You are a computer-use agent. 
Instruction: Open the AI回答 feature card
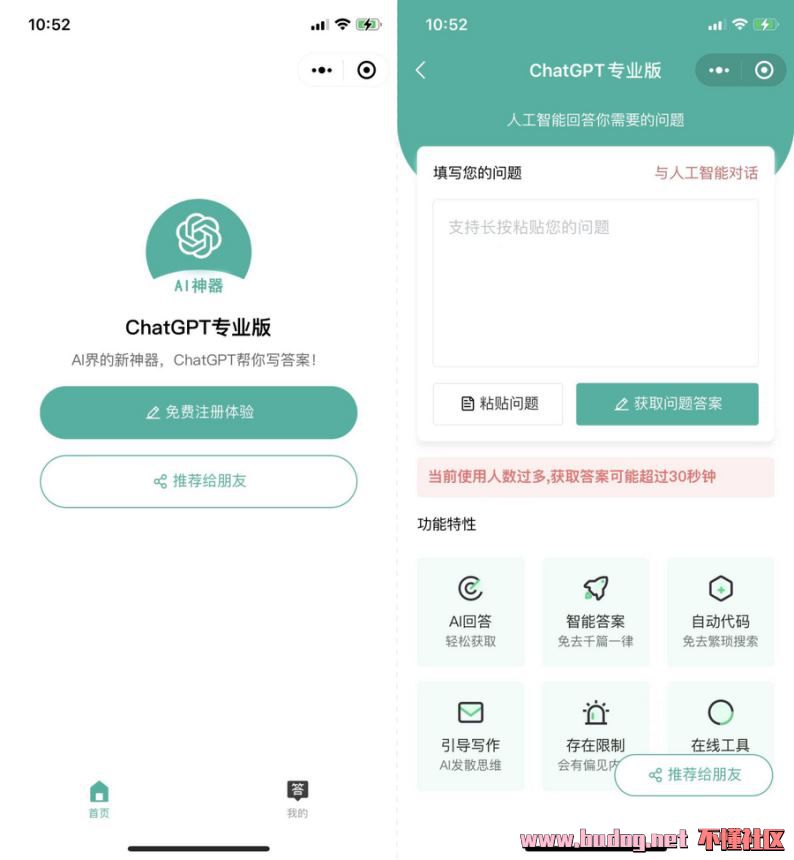click(x=470, y=611)
